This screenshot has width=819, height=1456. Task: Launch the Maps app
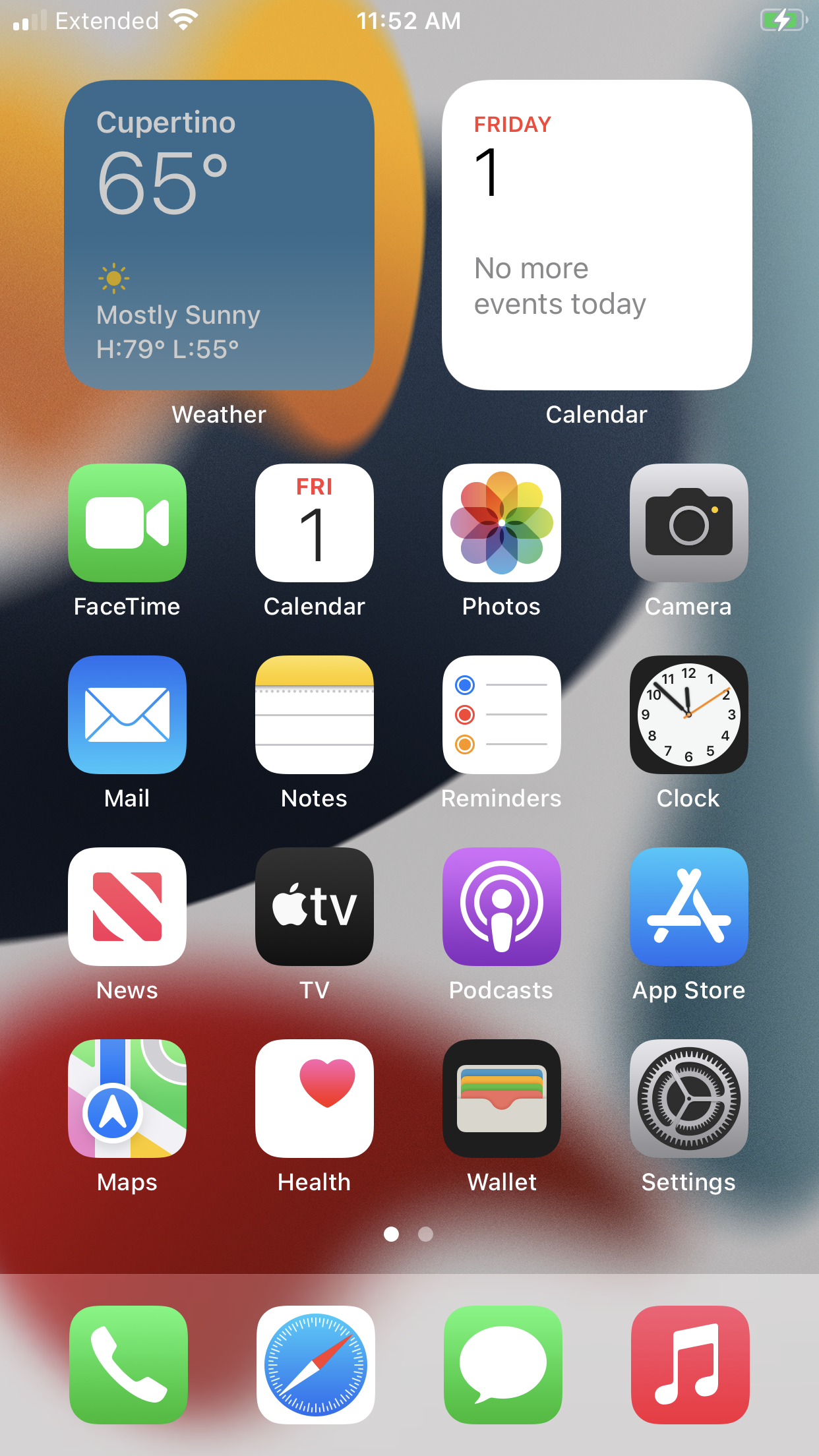pos(127,1098)
